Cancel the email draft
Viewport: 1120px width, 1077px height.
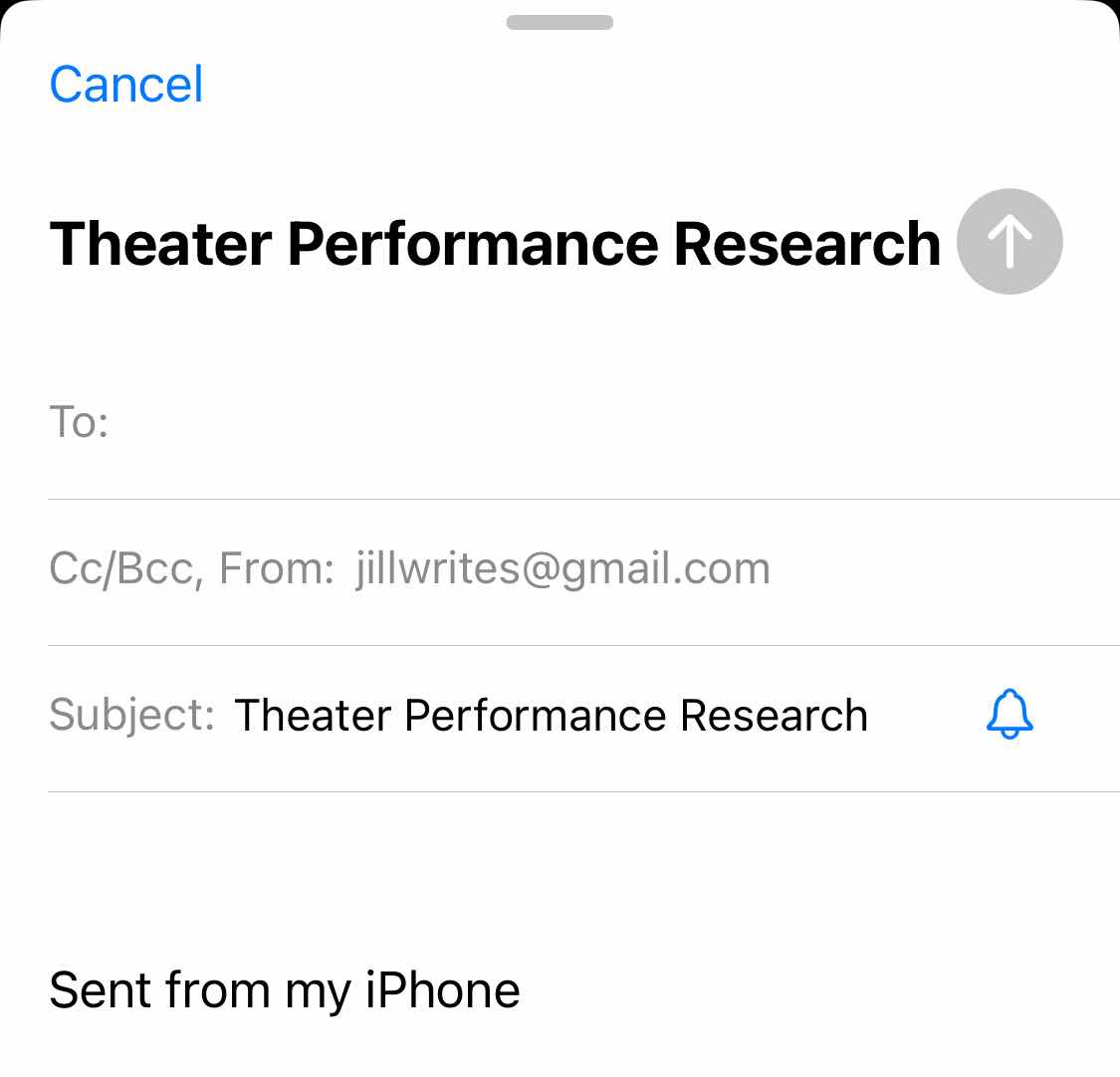pyautogui.click(x=126, y=85)
